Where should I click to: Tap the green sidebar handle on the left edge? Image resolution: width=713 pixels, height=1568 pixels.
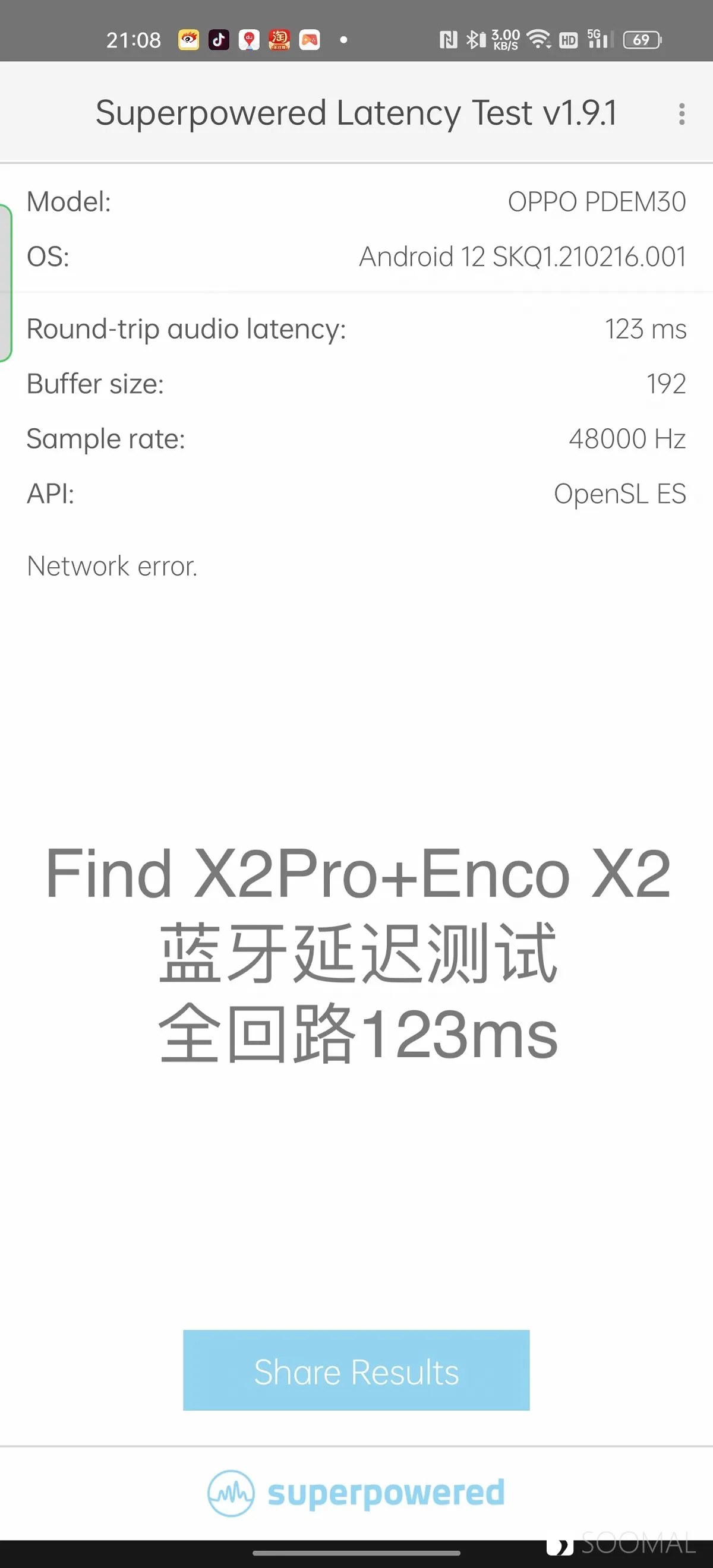pyautogui.click(x=5, y=283)
